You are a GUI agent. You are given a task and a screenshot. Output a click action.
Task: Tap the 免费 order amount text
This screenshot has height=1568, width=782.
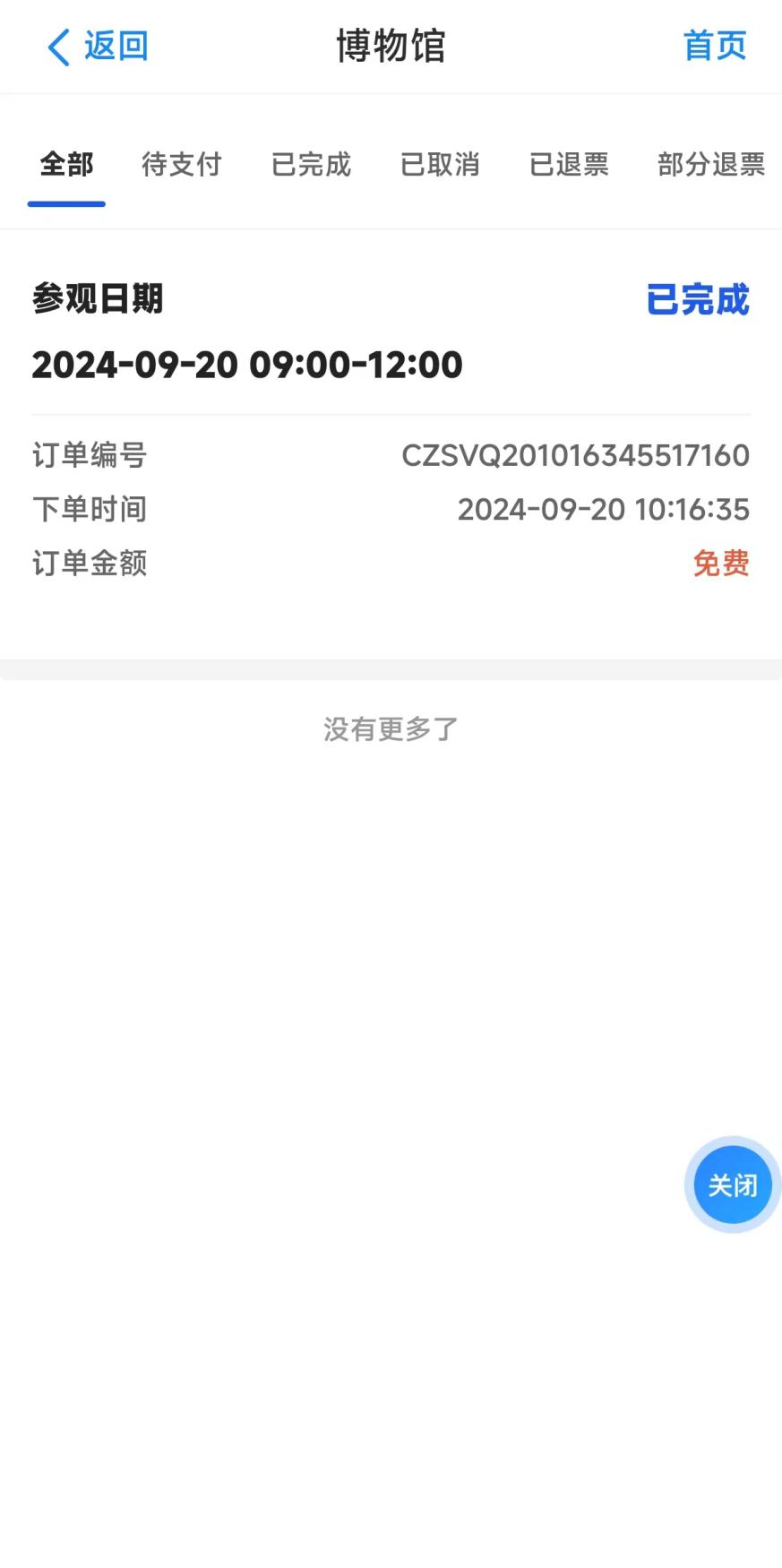coord(722,564)
